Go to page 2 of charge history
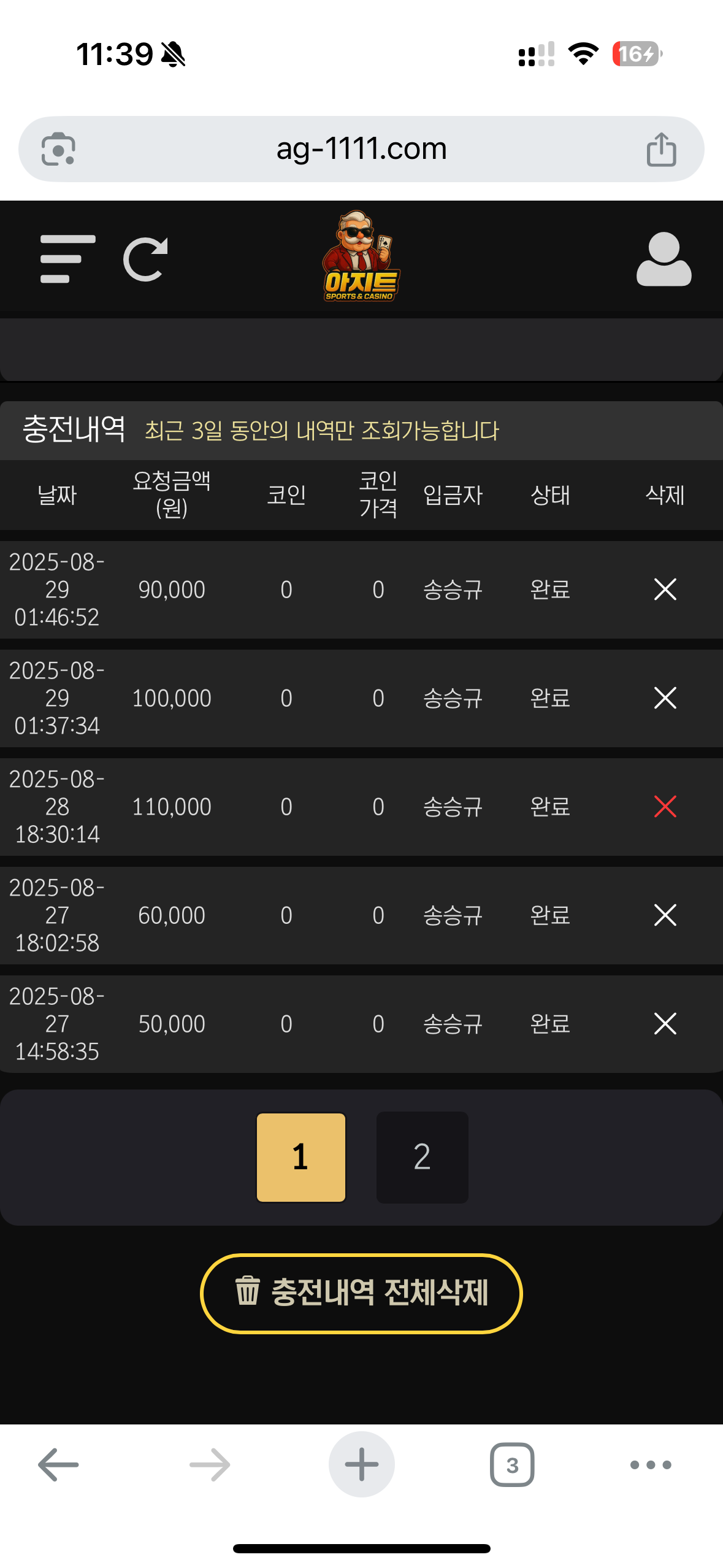This screenshot has width=723, height=1568. point(422,1157)
